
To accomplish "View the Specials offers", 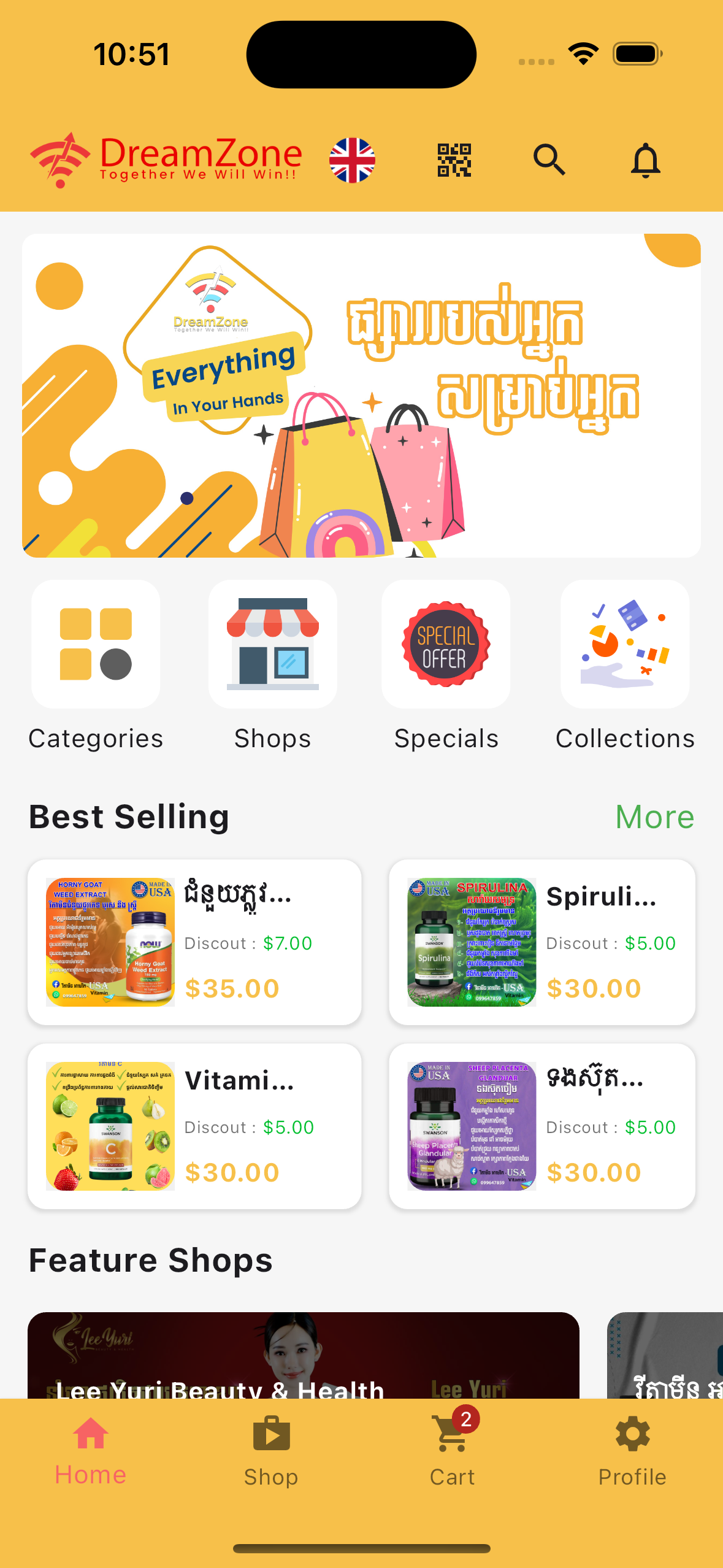I will 446,644.
